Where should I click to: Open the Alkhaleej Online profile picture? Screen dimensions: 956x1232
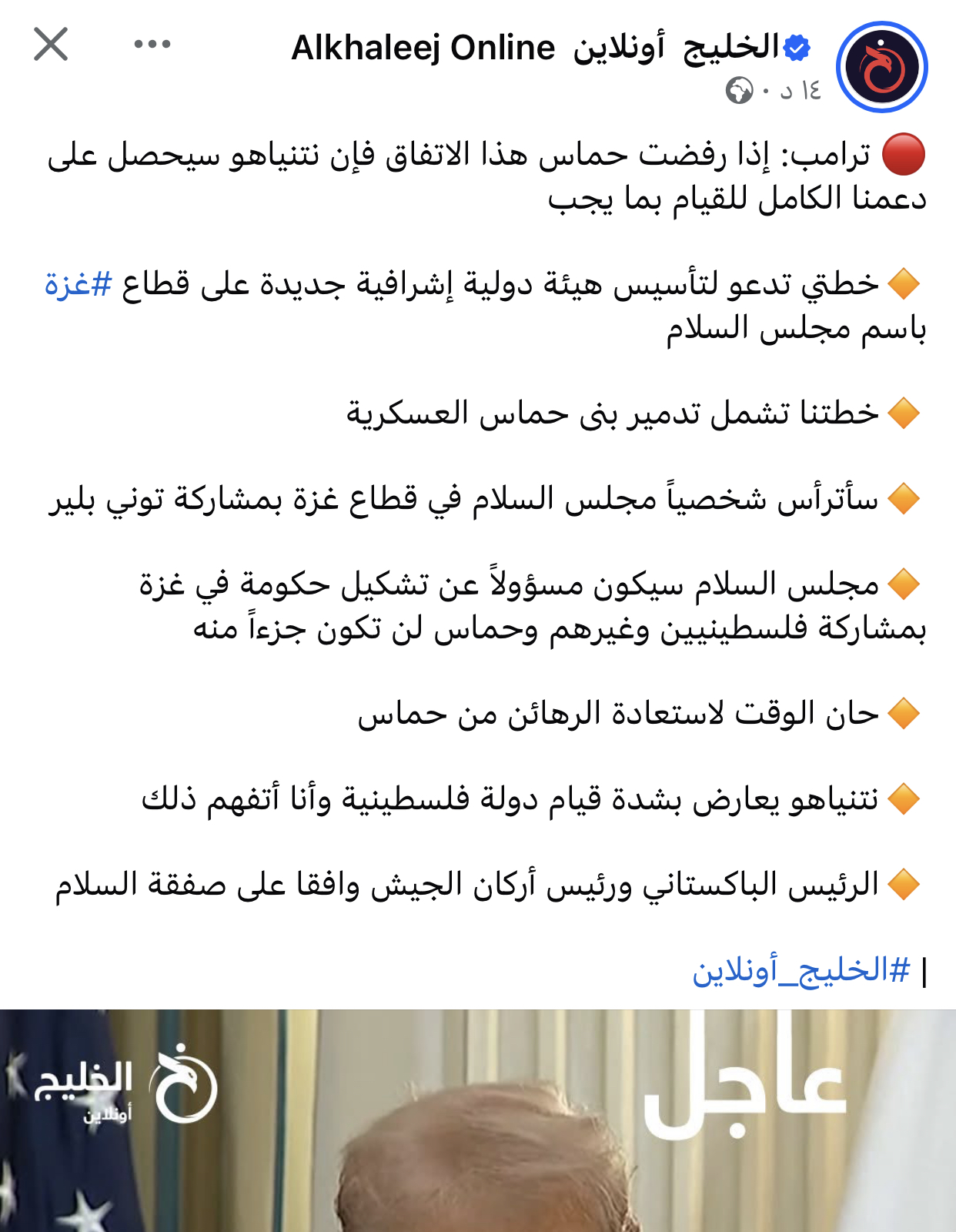pos(881,67)
